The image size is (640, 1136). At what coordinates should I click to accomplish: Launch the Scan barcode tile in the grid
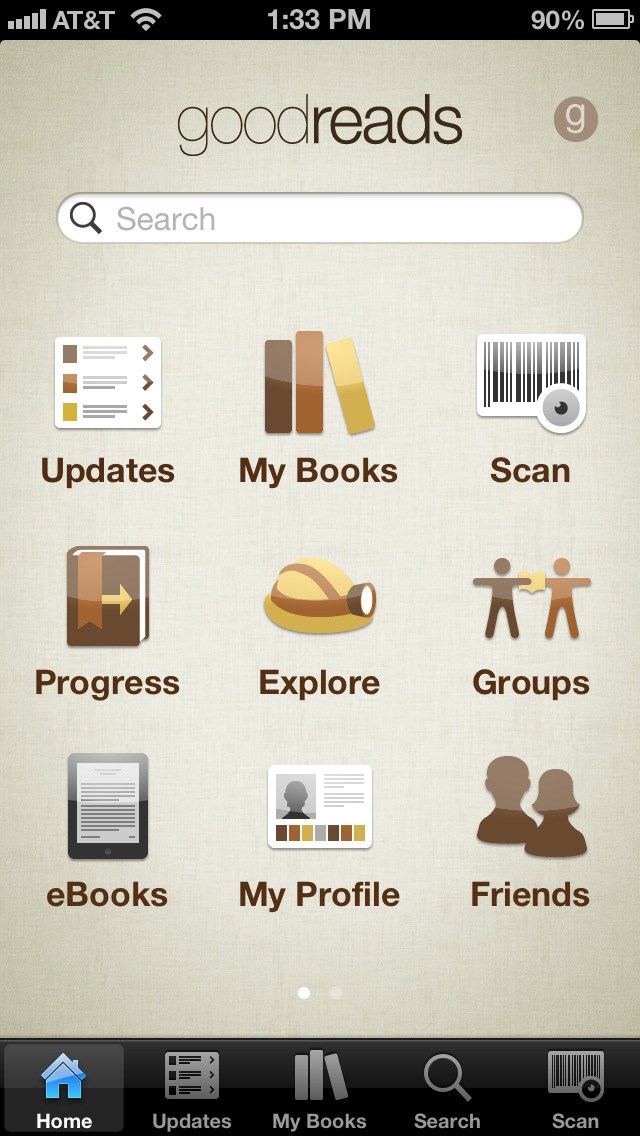tap(531, 410)
